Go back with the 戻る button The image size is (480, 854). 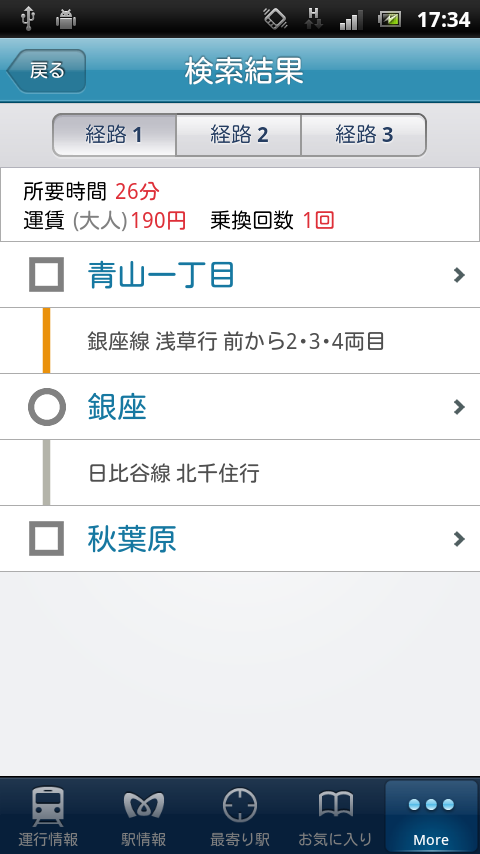click(47, 71)
